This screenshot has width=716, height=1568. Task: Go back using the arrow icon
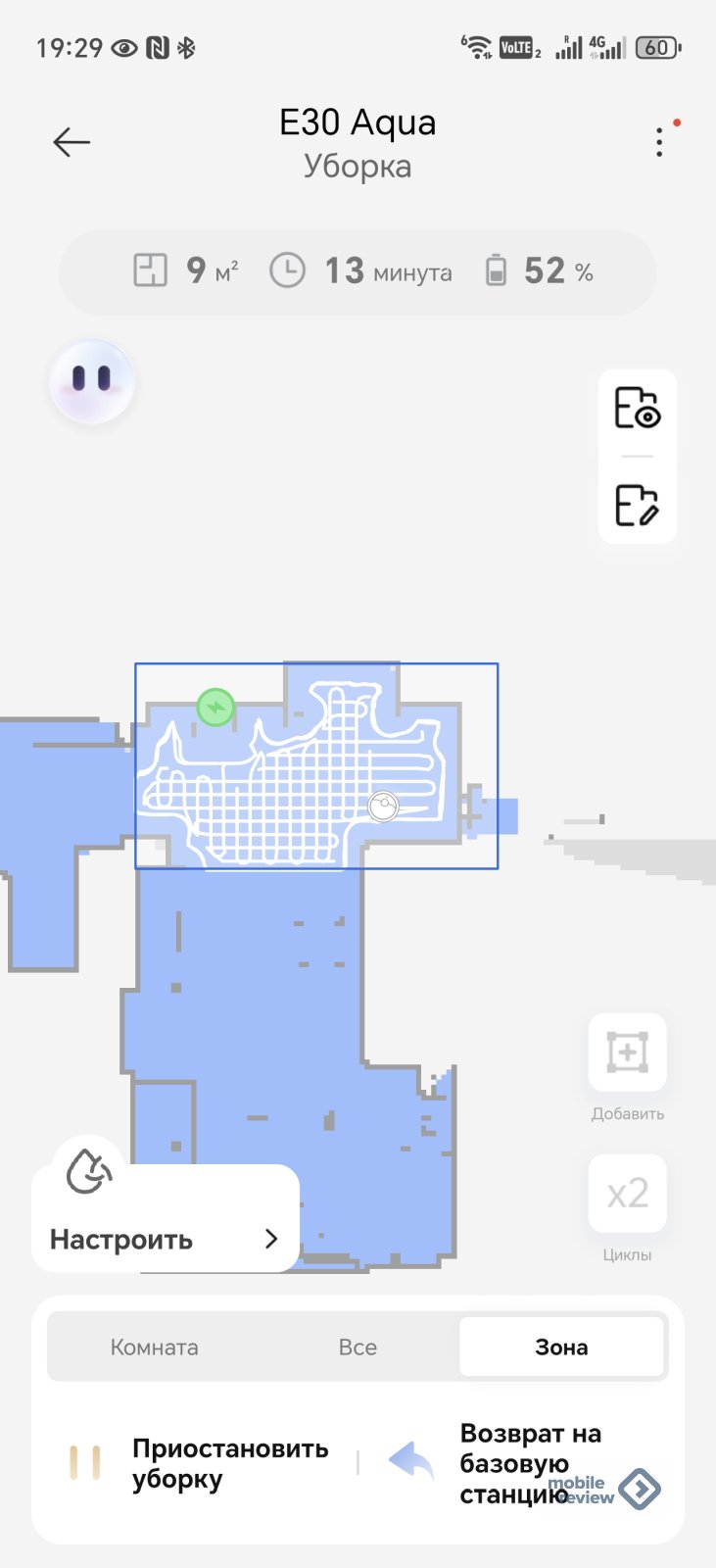point(72,142)
